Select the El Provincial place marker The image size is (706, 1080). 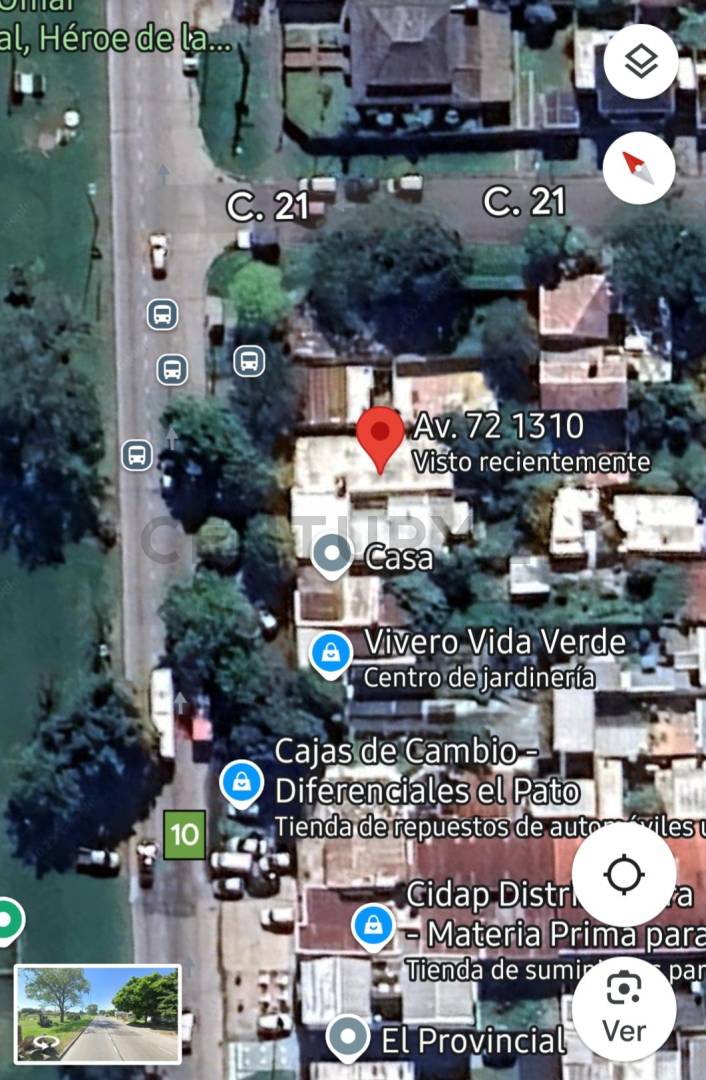click(x=348, y=1038)
